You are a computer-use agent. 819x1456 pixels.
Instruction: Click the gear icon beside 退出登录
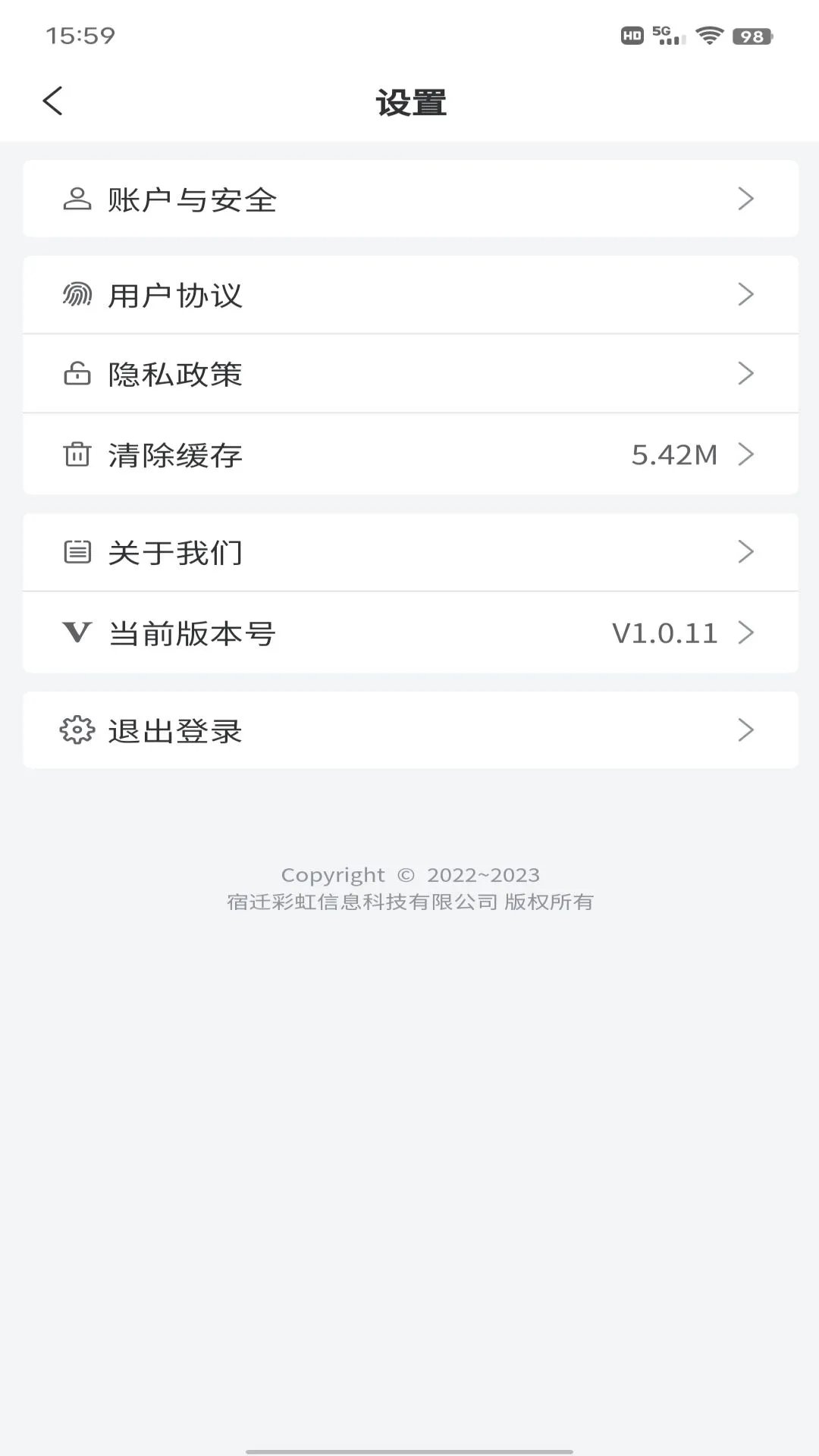click(77, 730)
